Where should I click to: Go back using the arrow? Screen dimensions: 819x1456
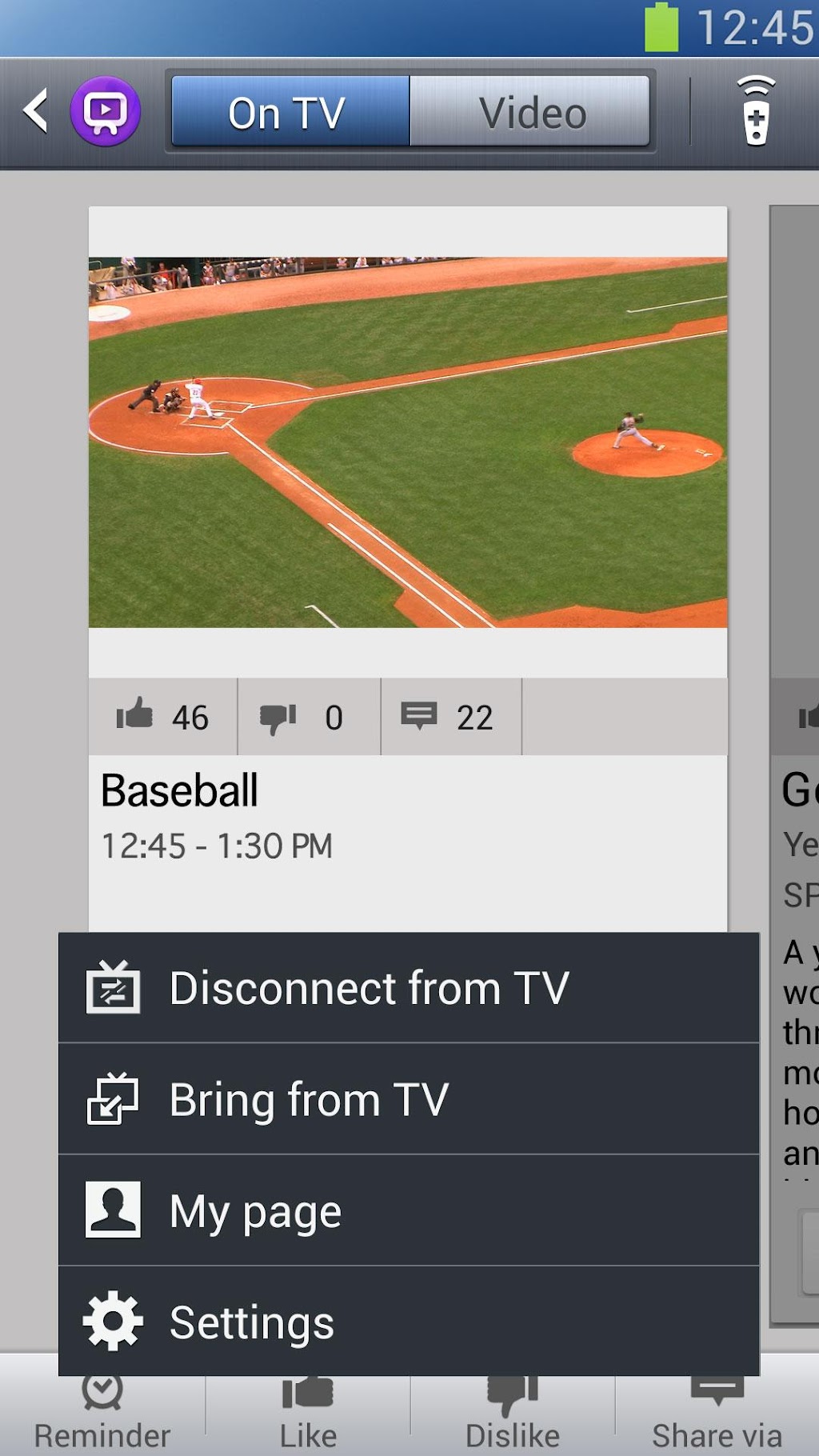[x=36, y=110]
